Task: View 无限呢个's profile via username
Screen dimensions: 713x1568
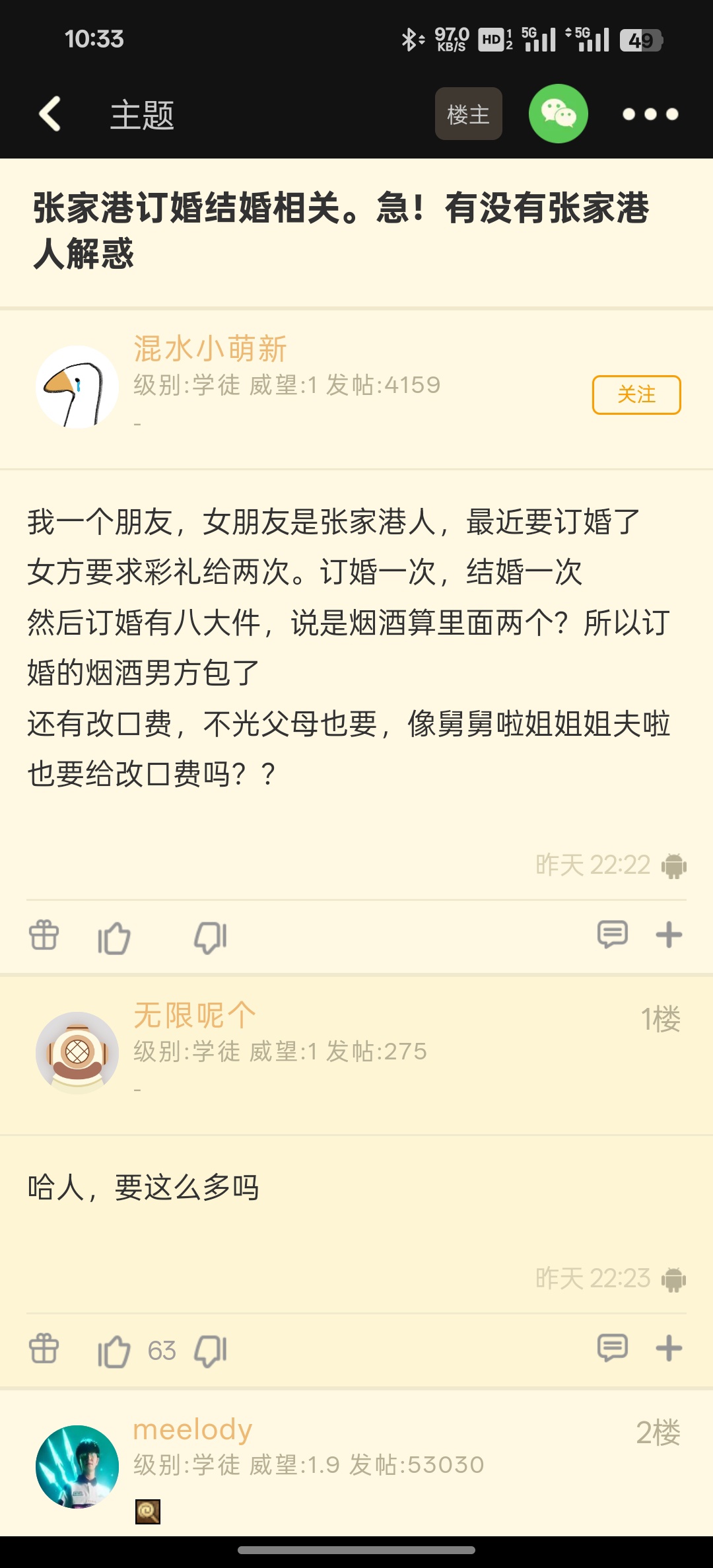Action: [194, 1015]
